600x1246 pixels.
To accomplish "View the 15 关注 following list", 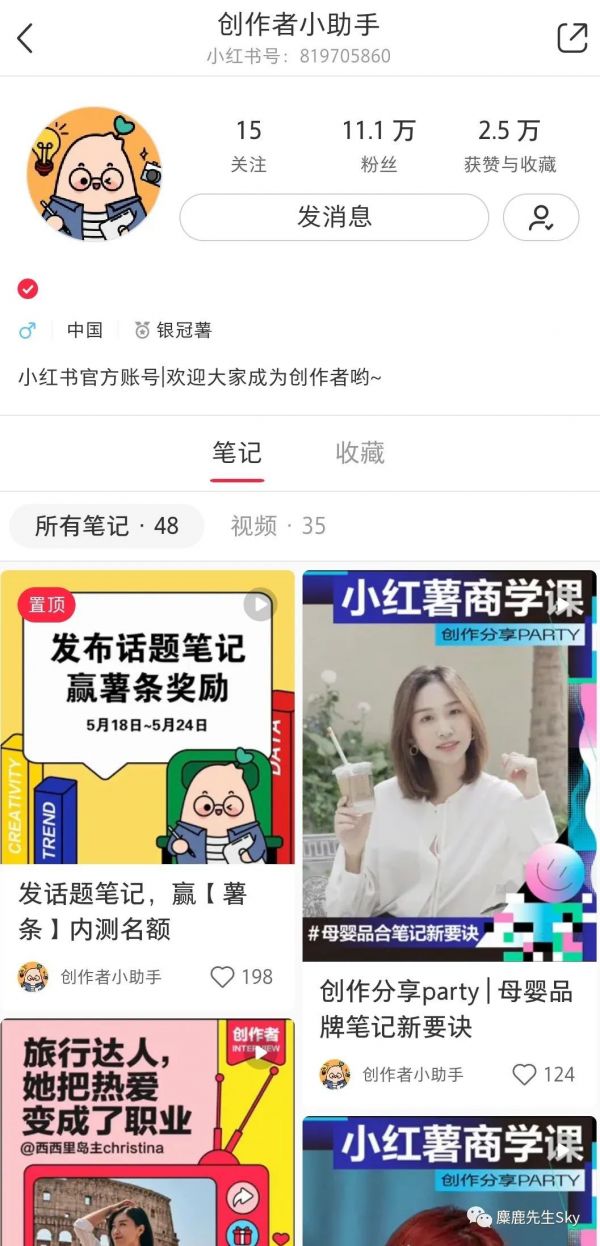I will [x=248, y=145].
